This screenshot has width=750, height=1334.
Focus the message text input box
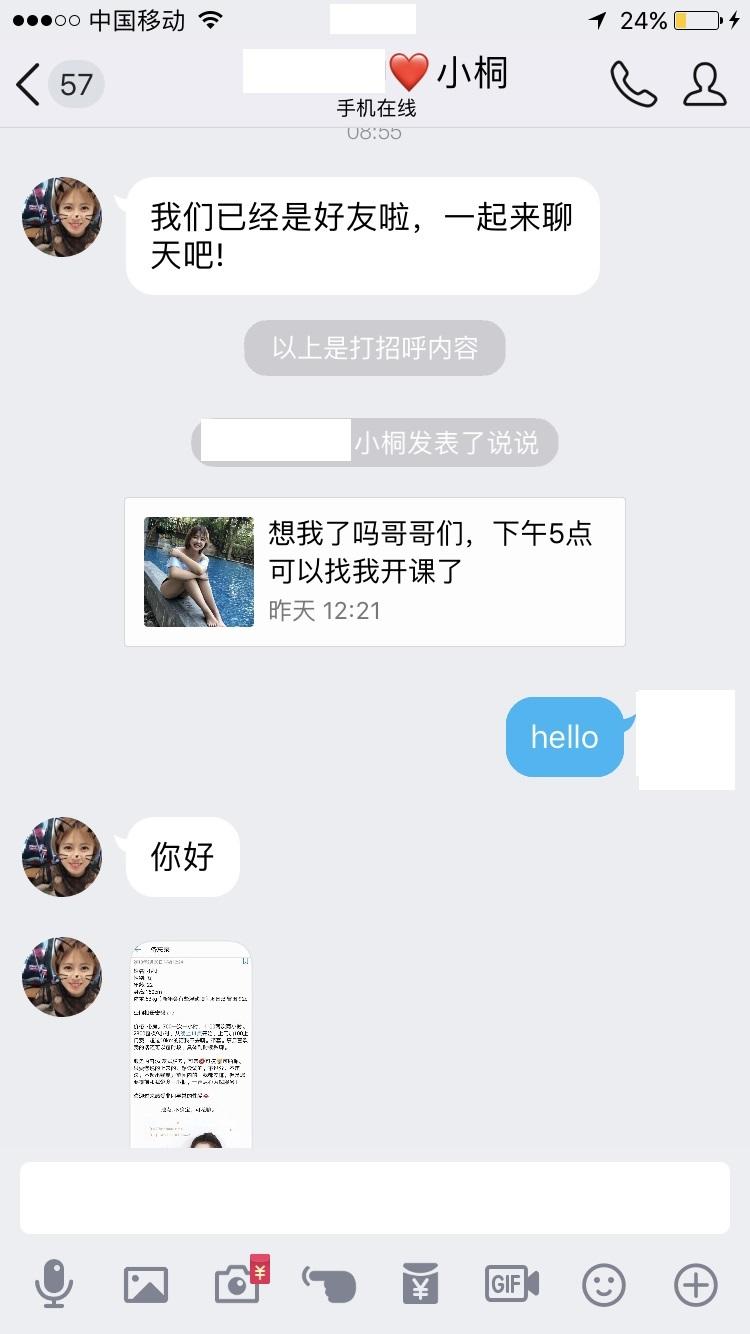coord(375,1198)
